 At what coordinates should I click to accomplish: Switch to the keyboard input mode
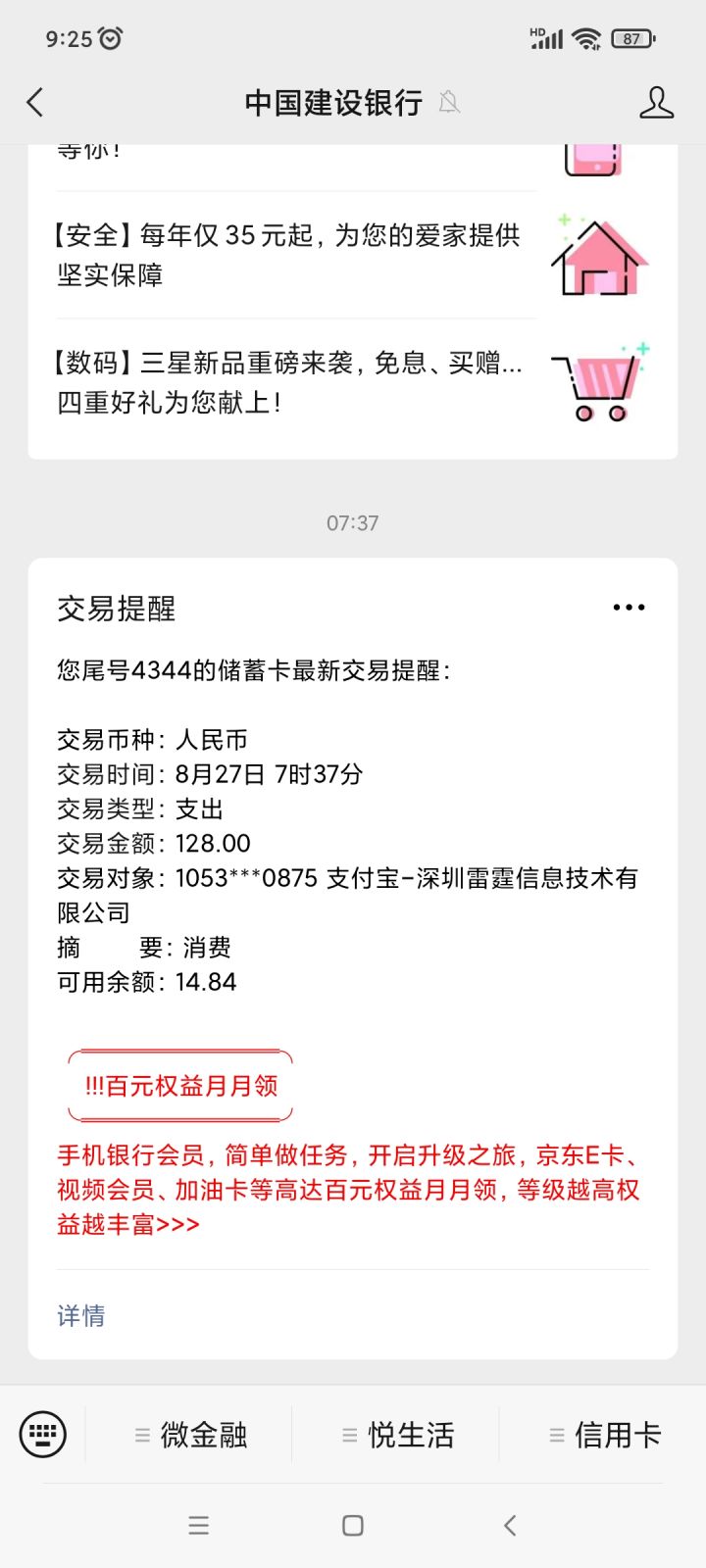pos(43,1435)
